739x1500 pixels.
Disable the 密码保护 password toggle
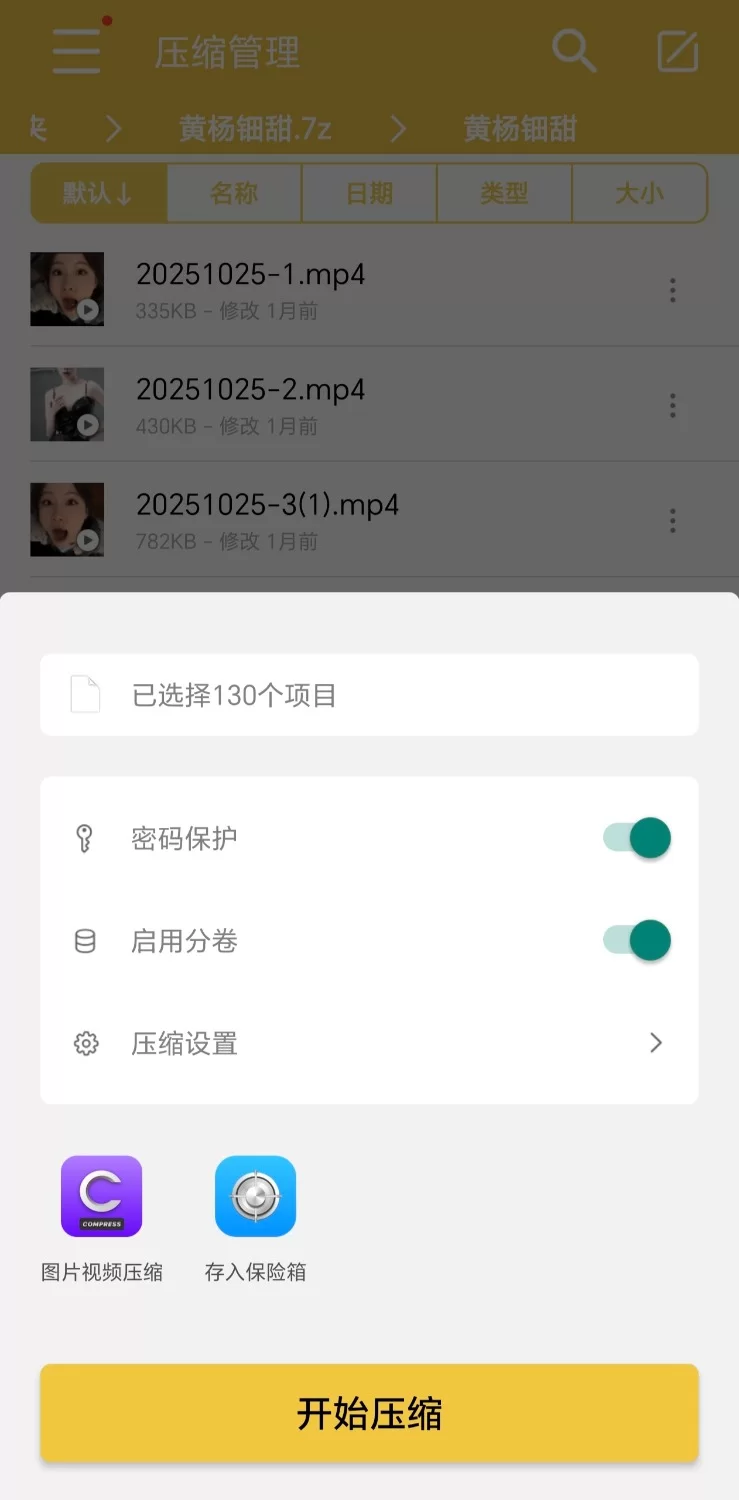pos(636,838)
